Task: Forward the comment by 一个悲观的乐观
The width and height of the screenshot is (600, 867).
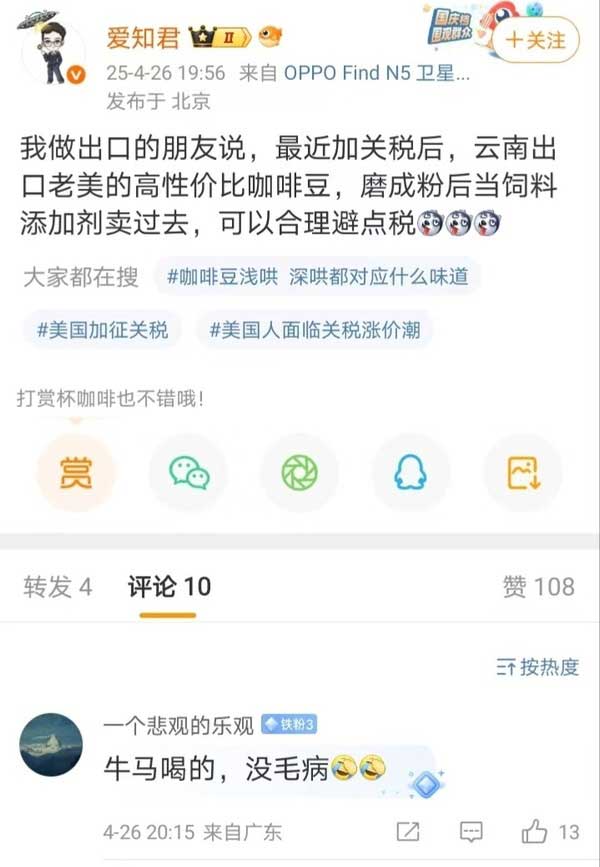Action: [408, 831]
